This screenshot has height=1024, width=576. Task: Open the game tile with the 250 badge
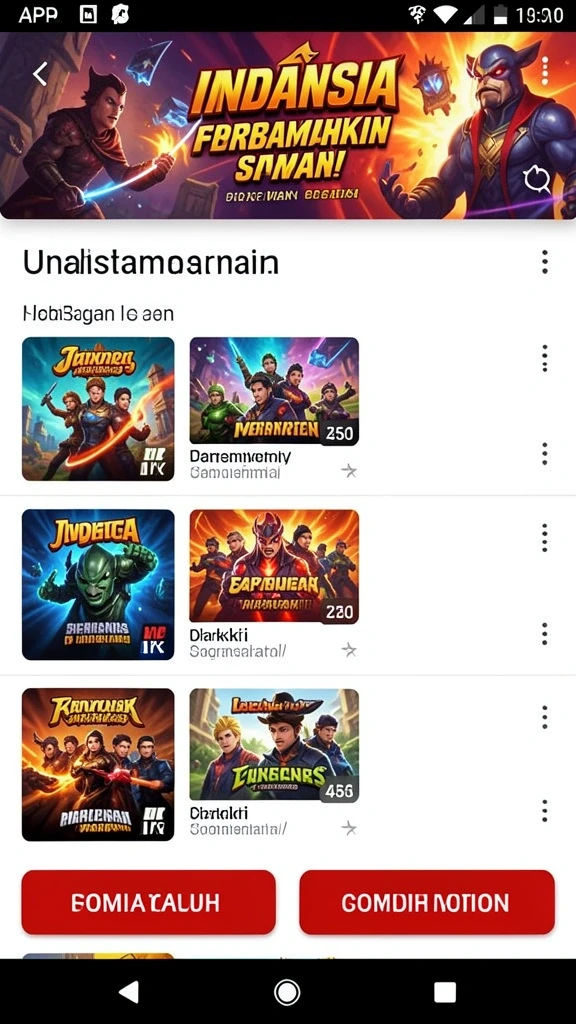point(274,391)
